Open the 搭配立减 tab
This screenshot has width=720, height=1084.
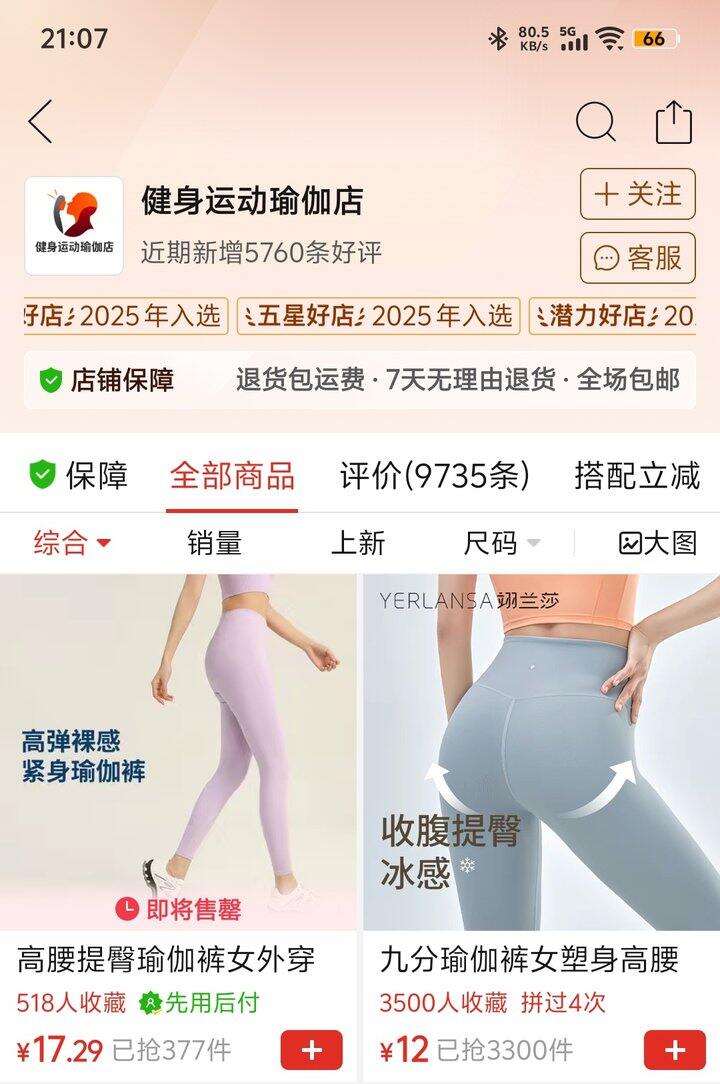coord(637,475)
